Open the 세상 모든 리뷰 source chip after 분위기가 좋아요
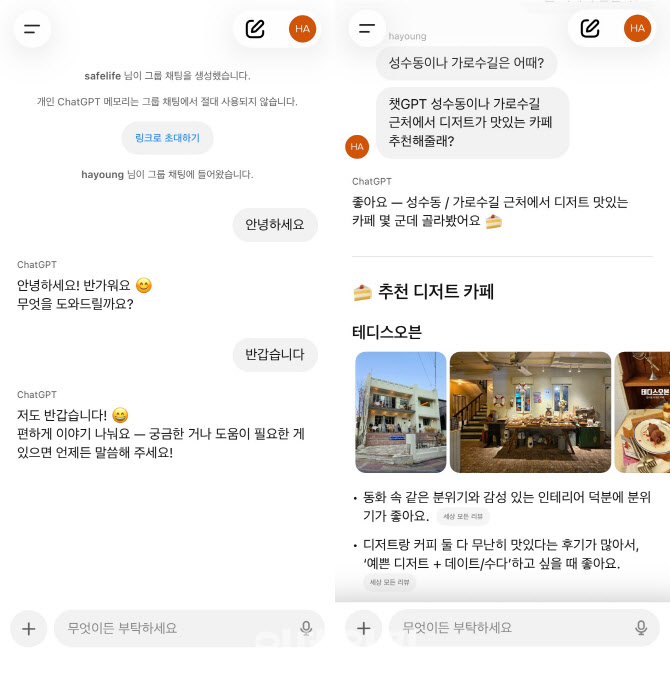670x686 pixels. pos(463,517)
